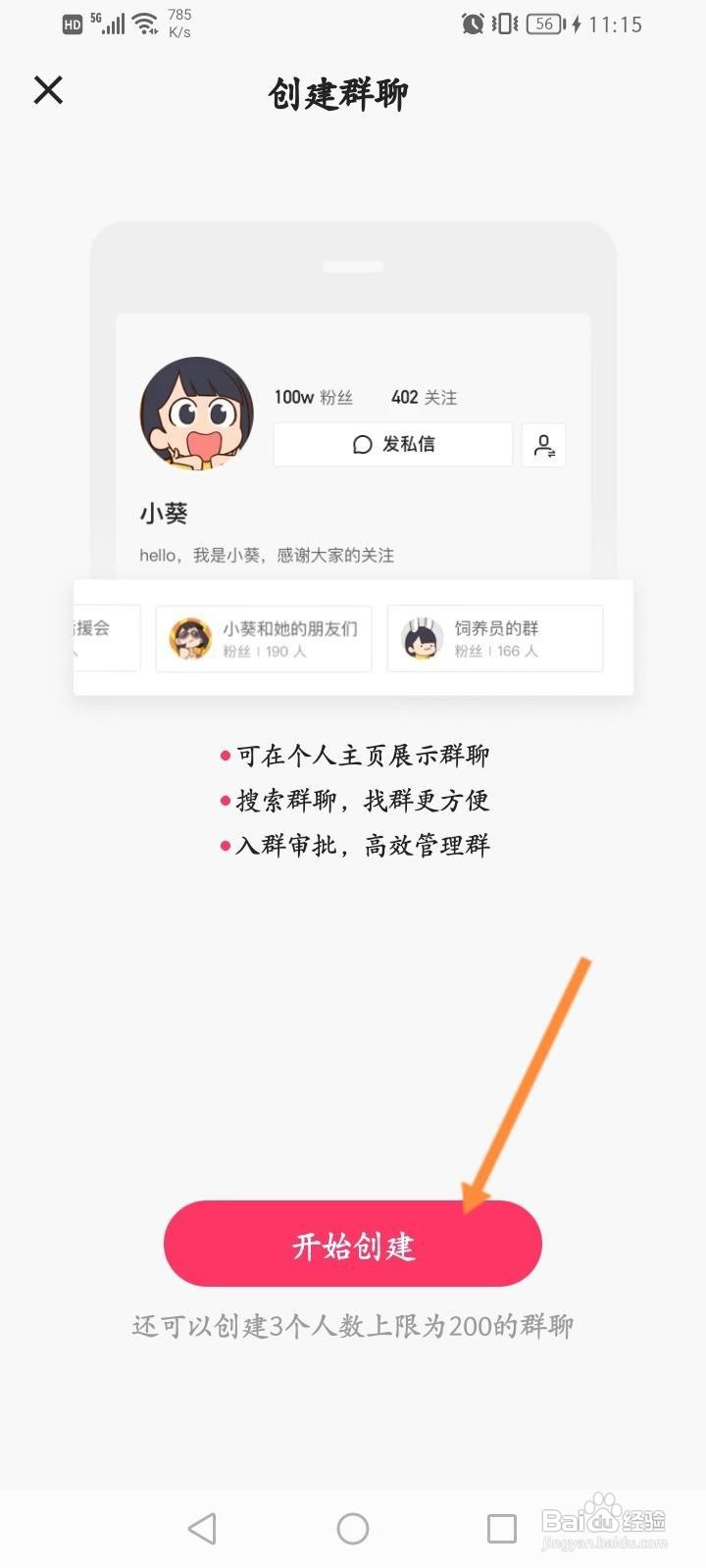Select the add-contact icon beside 发私信
The height and width of the screenshot is (1568, 706).
tap(543, 444)
